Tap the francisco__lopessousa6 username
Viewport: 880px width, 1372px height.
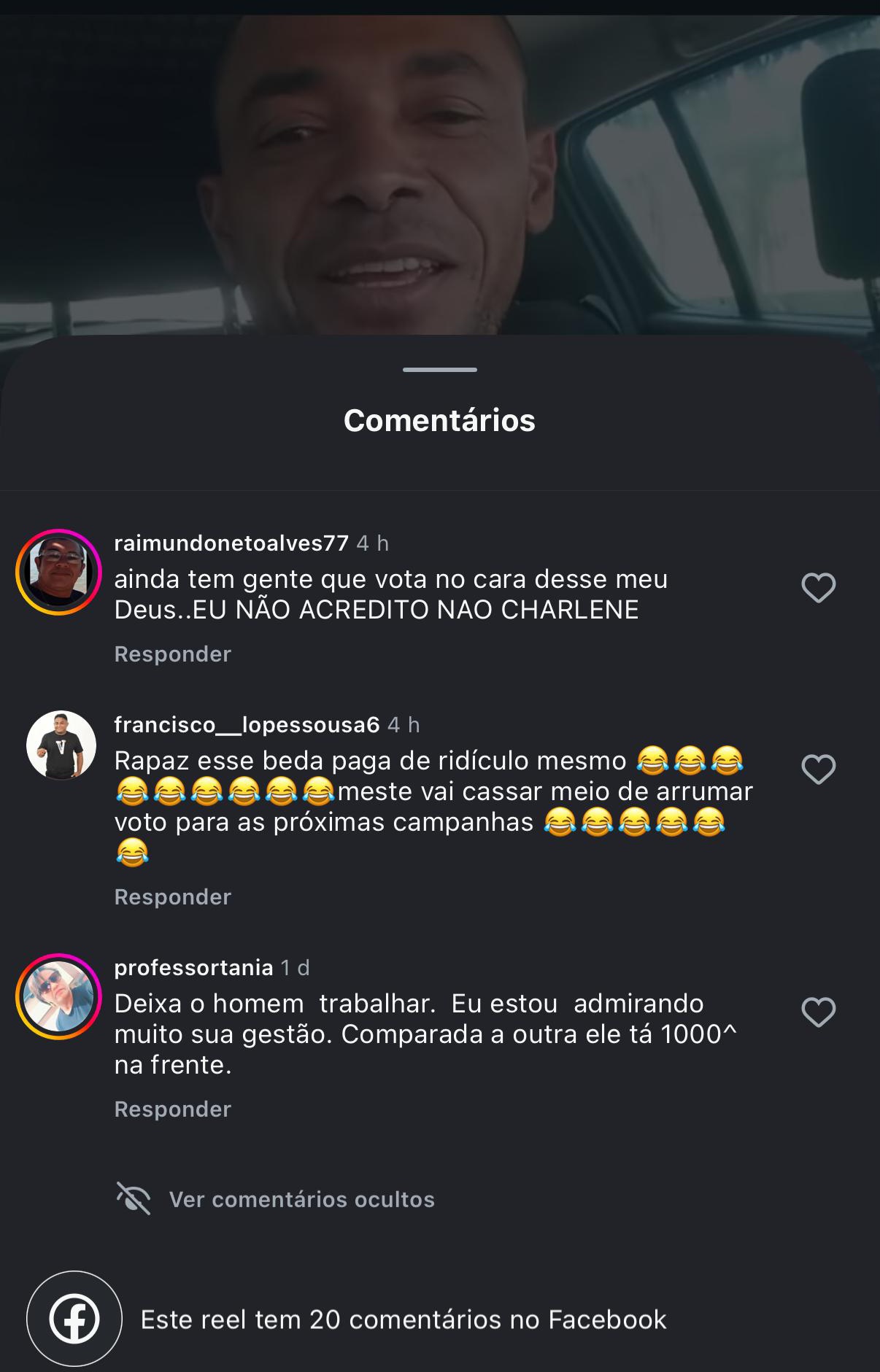pyautogui.click(x=247, y=725)
